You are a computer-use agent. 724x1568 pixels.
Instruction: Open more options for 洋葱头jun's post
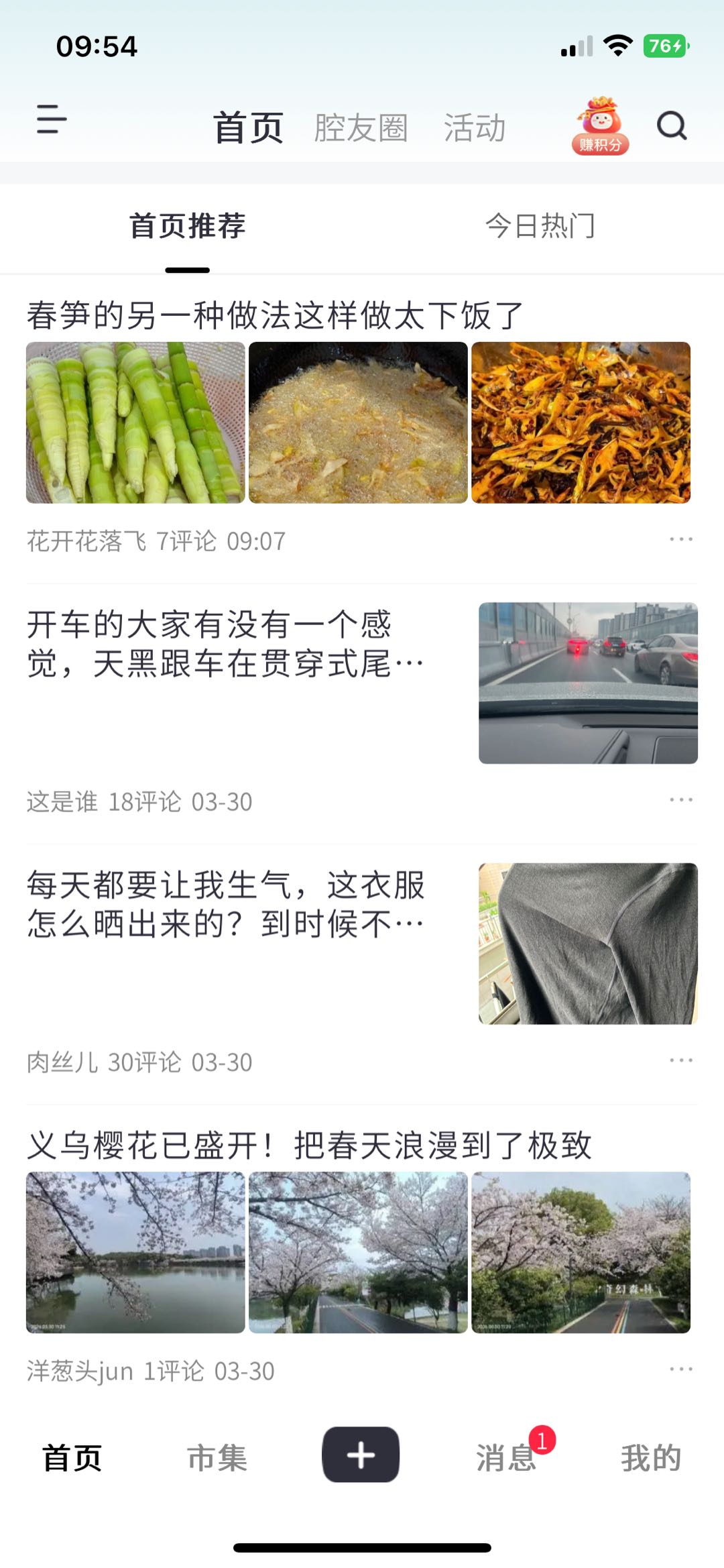680,1369
